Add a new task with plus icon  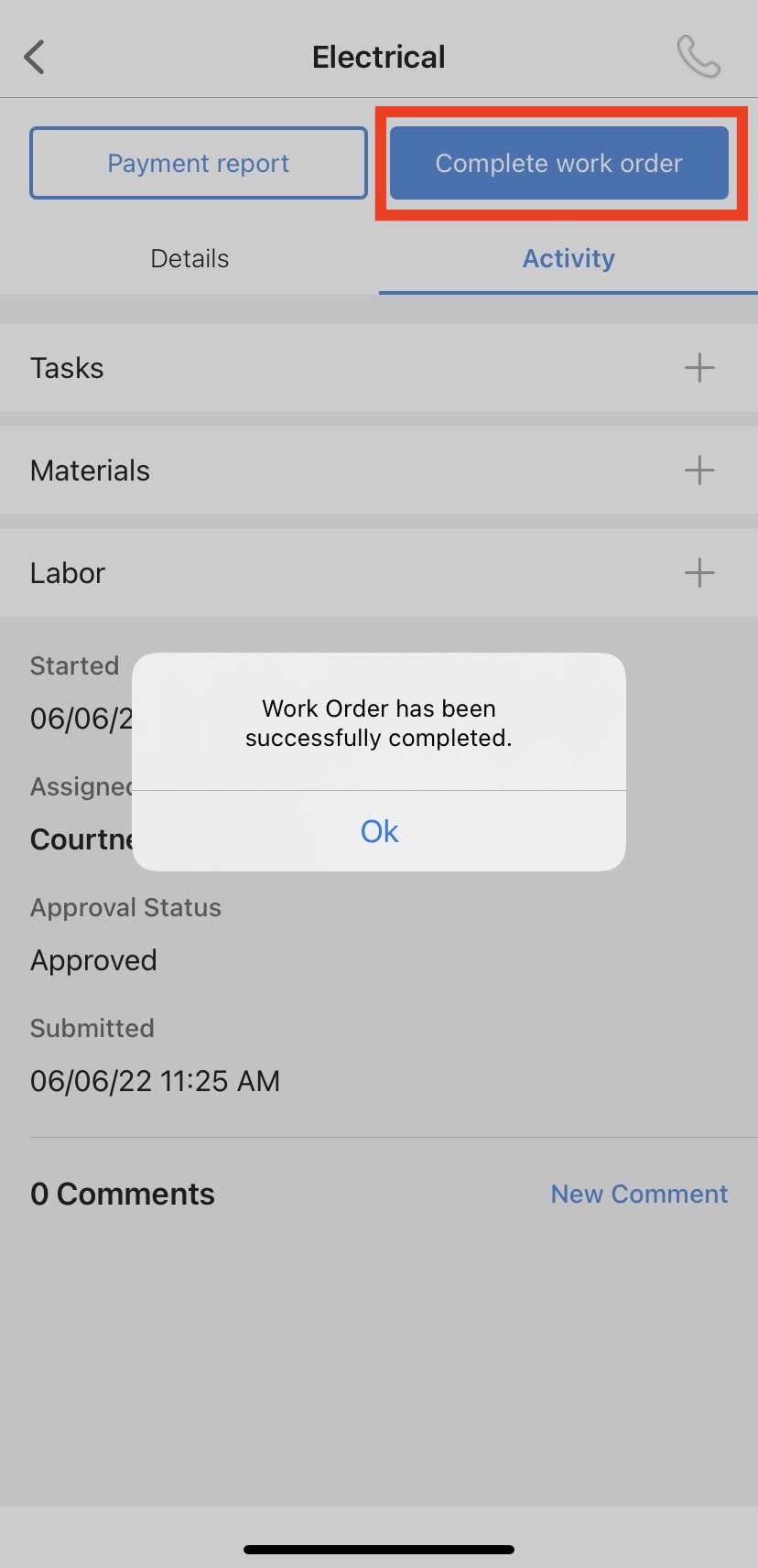699,368
